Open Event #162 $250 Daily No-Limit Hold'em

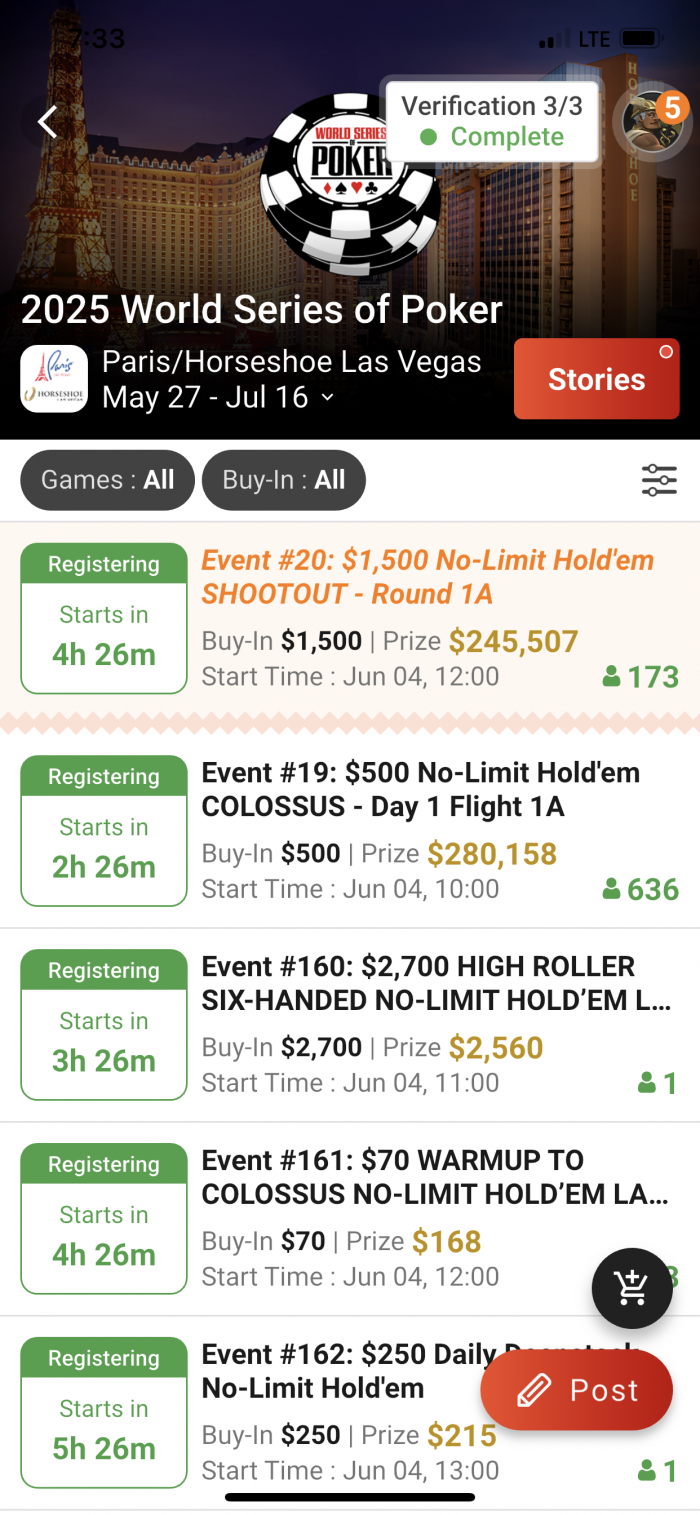[x=350, y=1413]
